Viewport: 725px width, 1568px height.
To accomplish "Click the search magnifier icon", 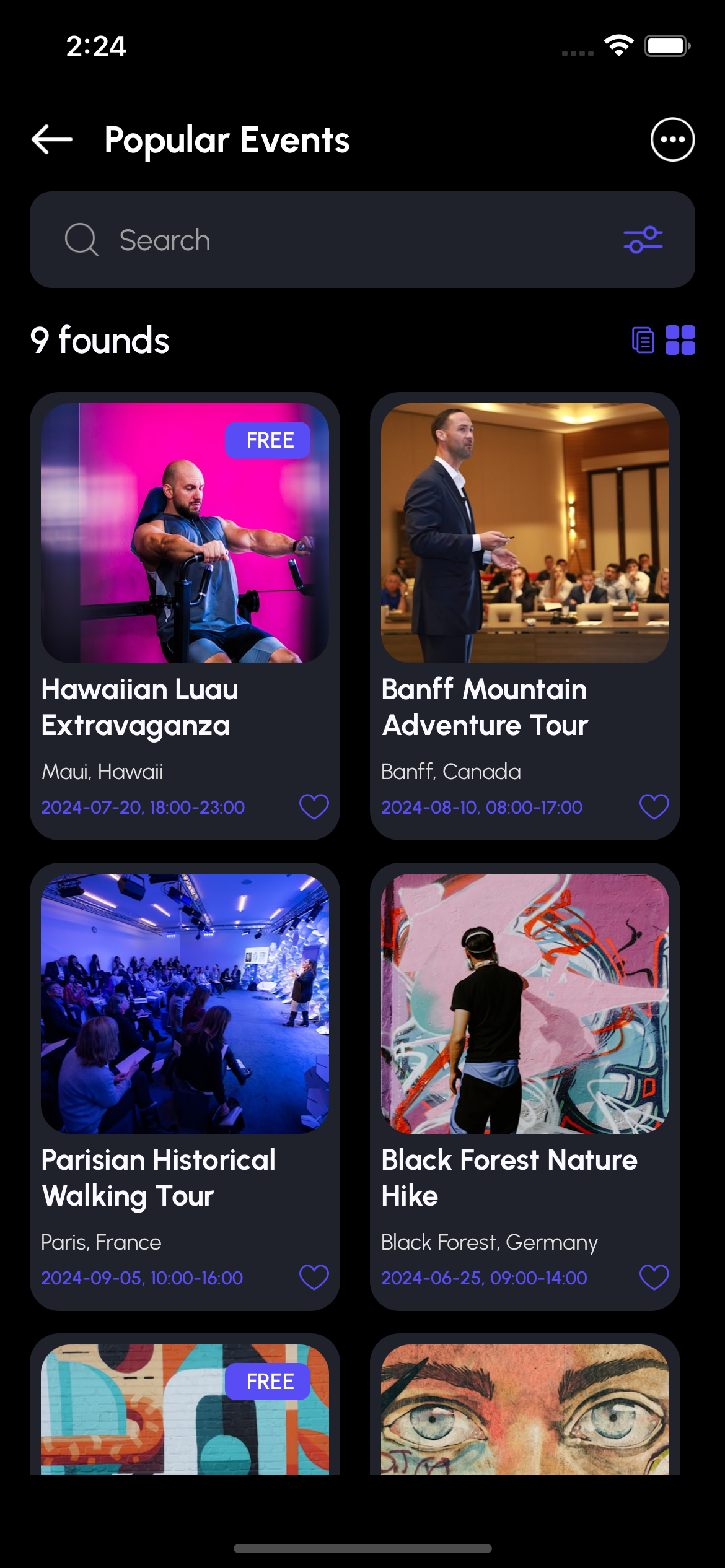I will [x=82, y=240].
